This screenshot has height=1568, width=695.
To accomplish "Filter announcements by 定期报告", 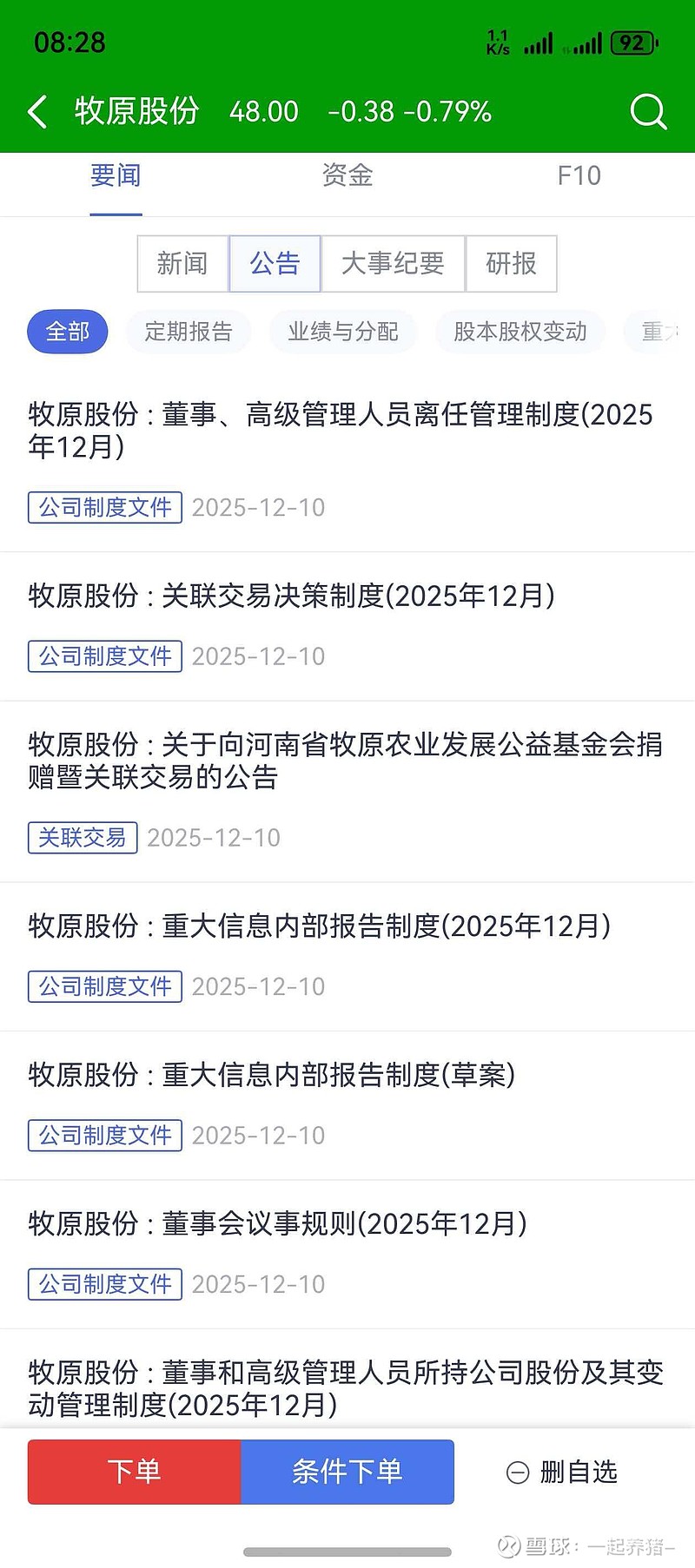I will pyautogui.click(x=189, y=332).
